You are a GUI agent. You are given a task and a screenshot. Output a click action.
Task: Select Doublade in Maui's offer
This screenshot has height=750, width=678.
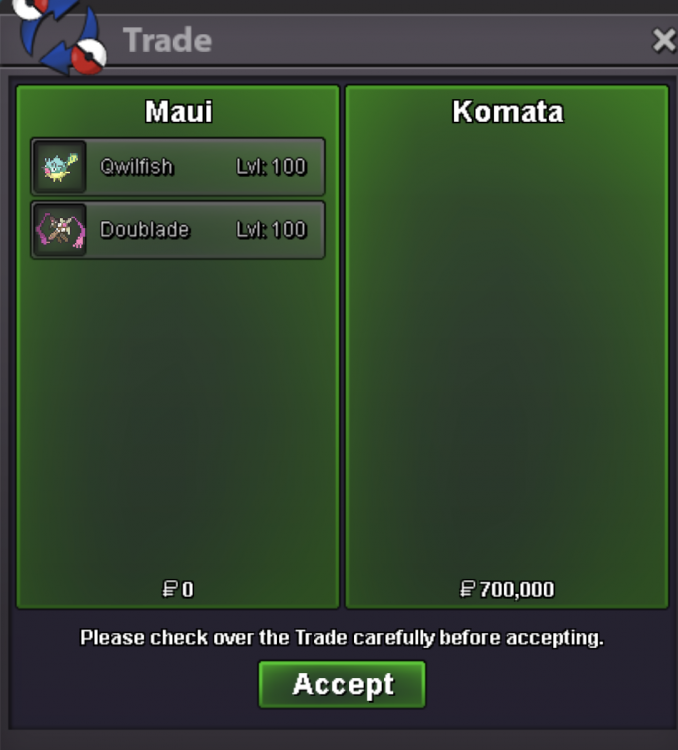point(178,230)
